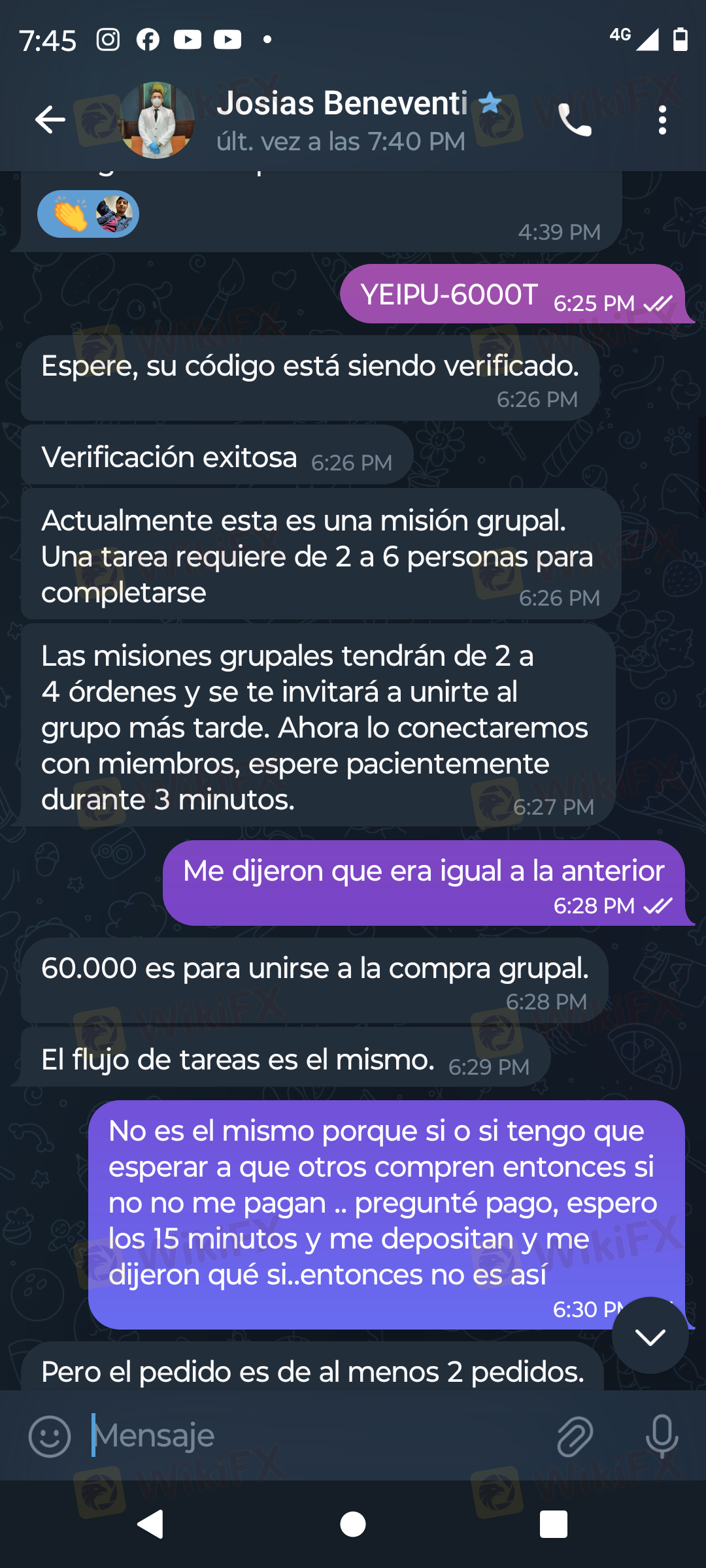The width and height of the screenshot is (706, 1568).
Task: Attach a file with the paperclip
Action: (575, 1436)
